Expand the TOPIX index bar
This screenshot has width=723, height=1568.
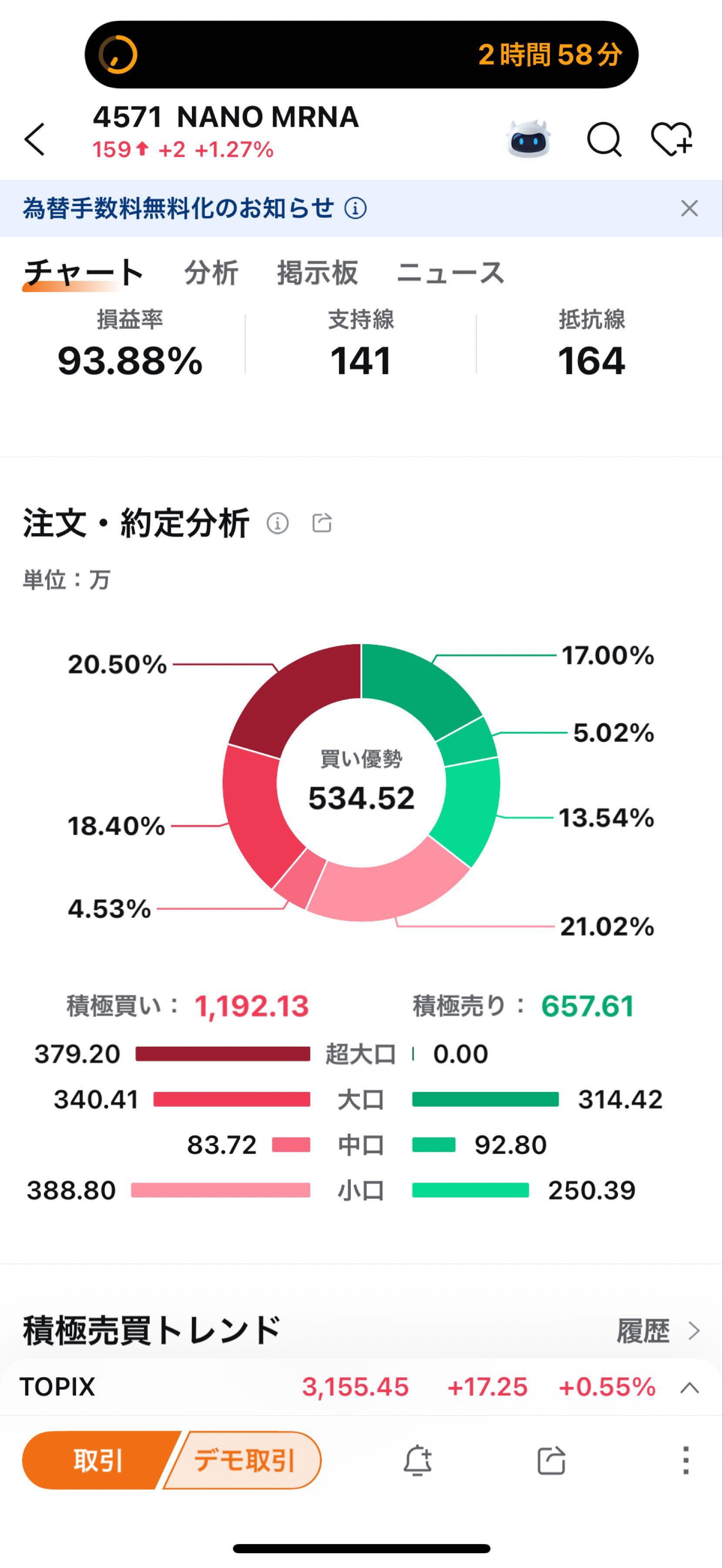pyautogui.click(x=689, y=1388)
